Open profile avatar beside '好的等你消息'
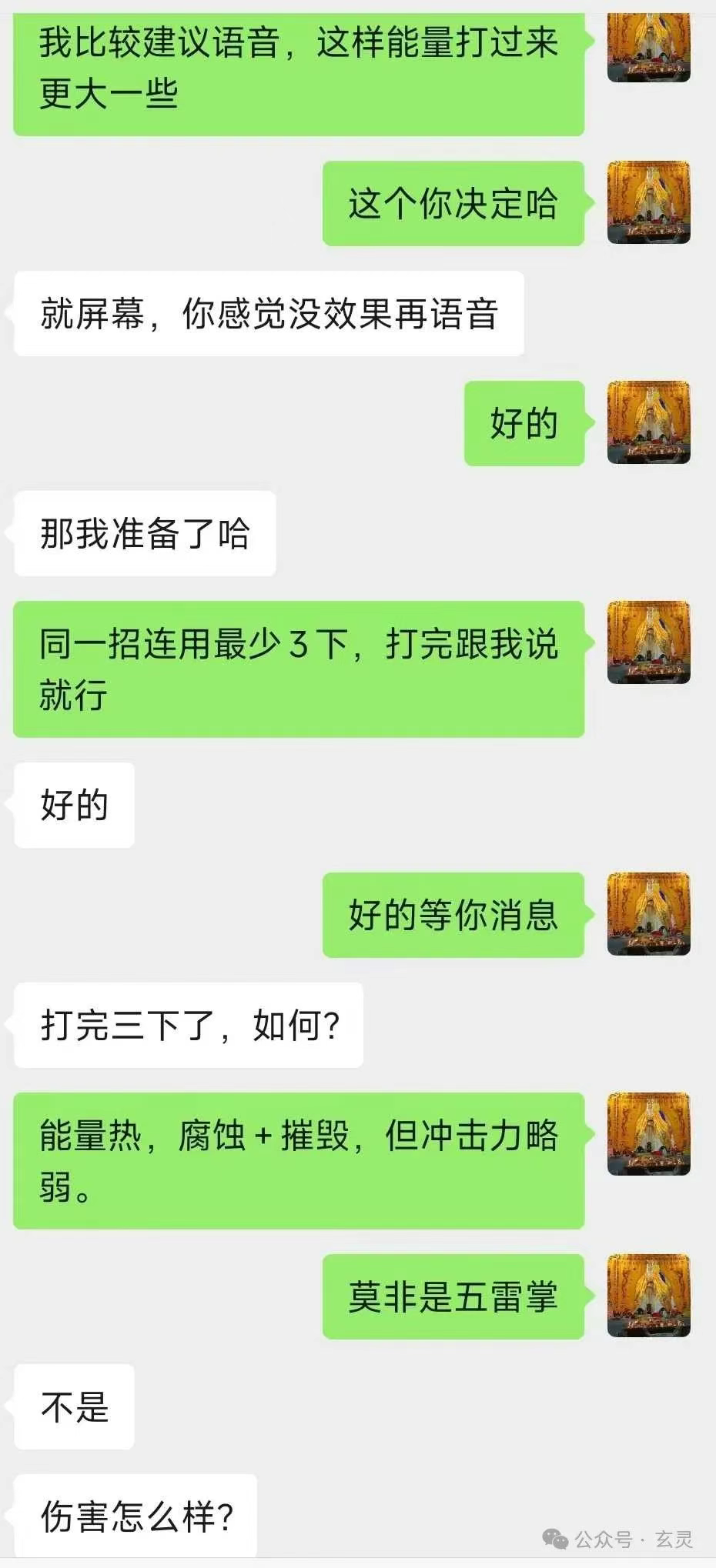 (648, 914)
